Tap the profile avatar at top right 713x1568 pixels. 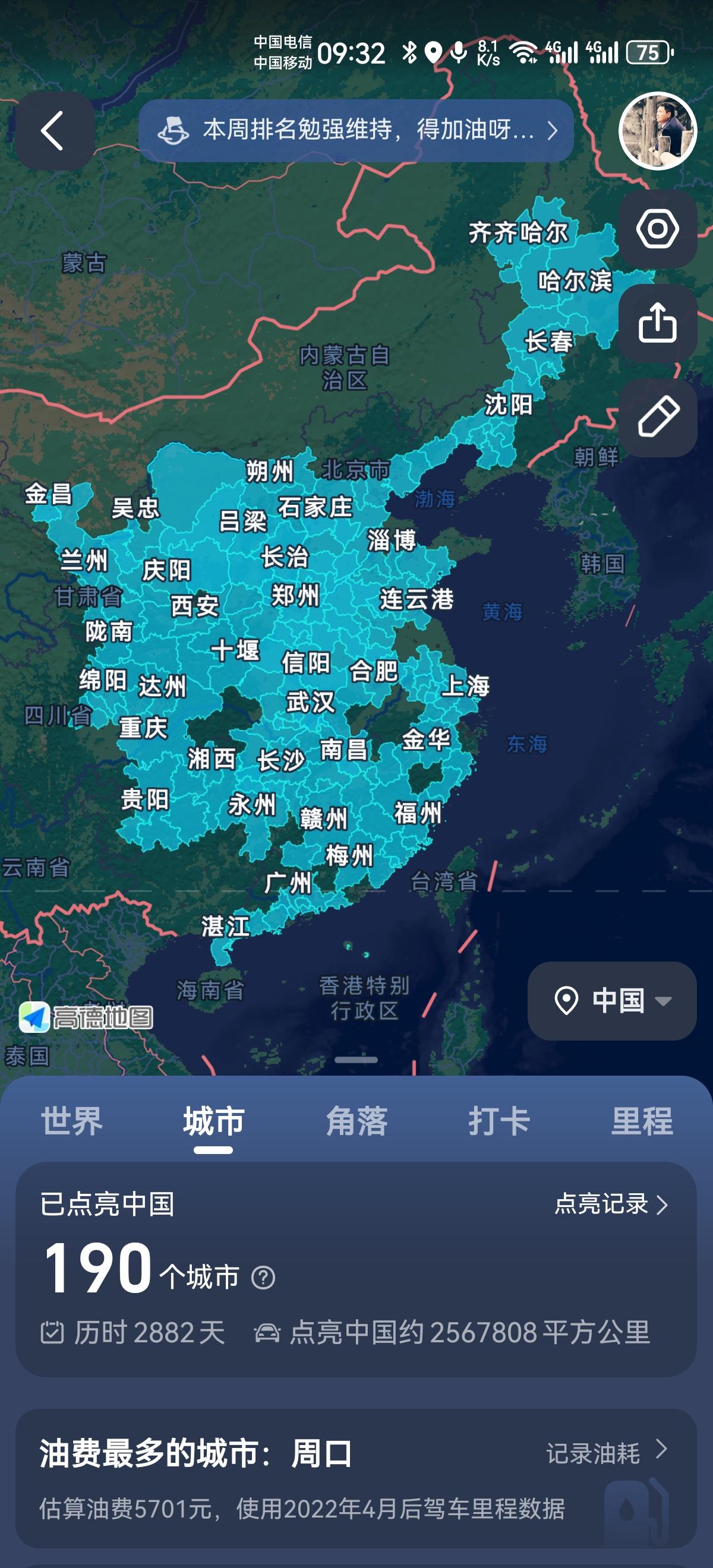click(657, 131)
